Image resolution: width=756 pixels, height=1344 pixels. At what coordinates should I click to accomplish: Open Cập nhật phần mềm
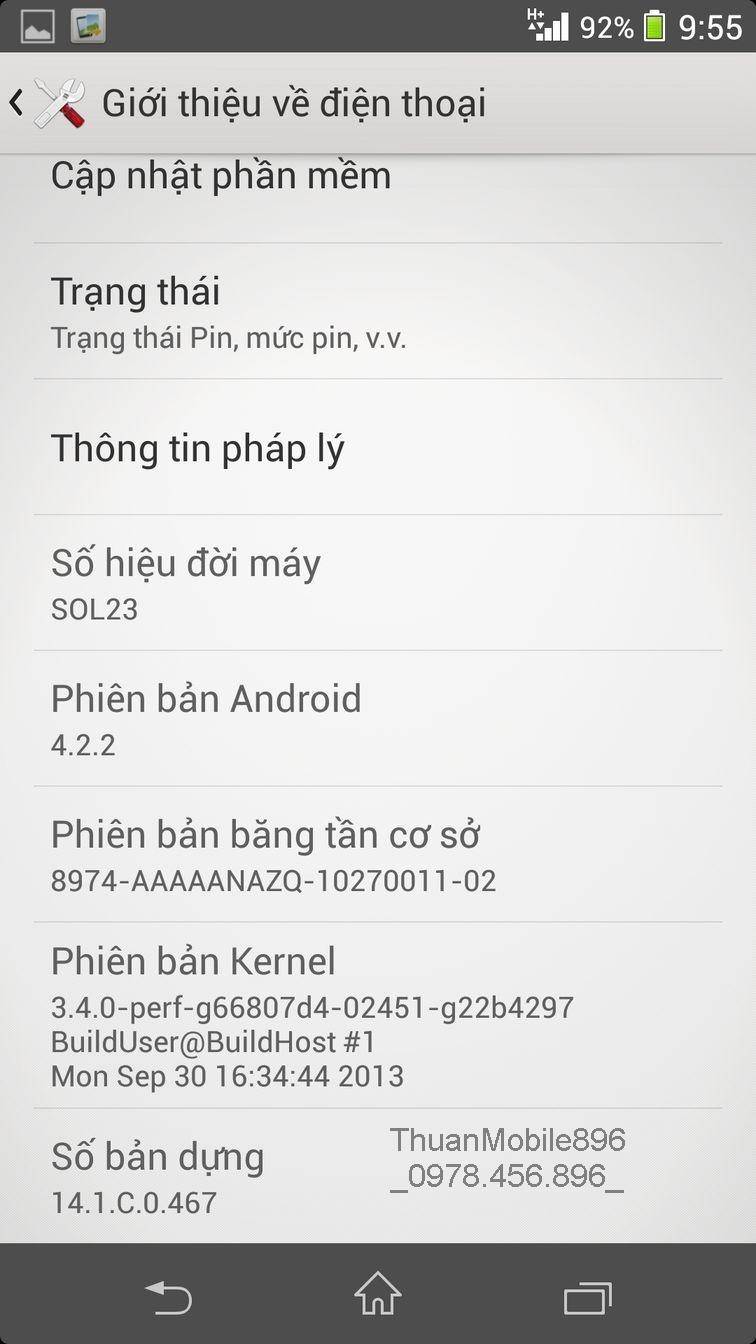pyautogui.click(x=378, y=190)
